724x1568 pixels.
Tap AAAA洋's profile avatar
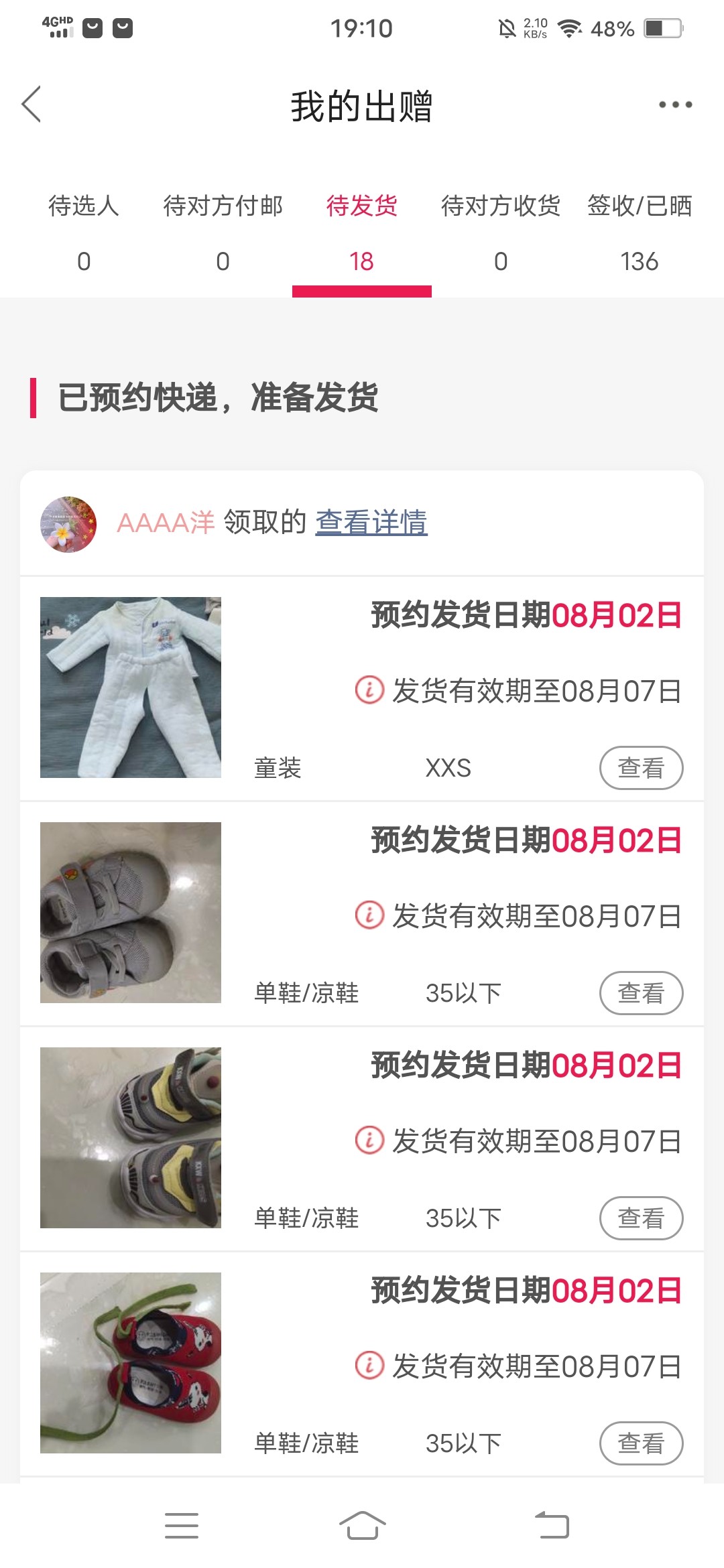68,524
